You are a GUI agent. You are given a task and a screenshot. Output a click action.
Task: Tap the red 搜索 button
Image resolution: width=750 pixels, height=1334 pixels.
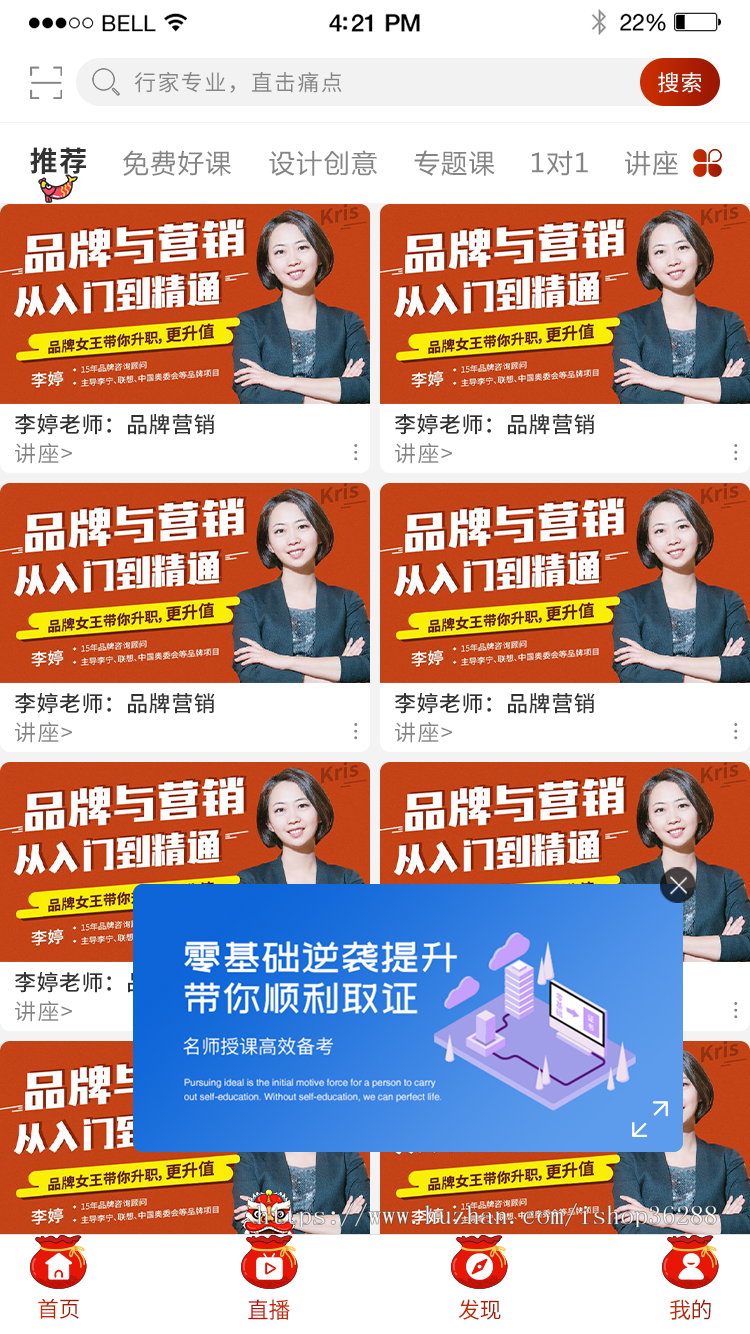click(x=680, y=83)
